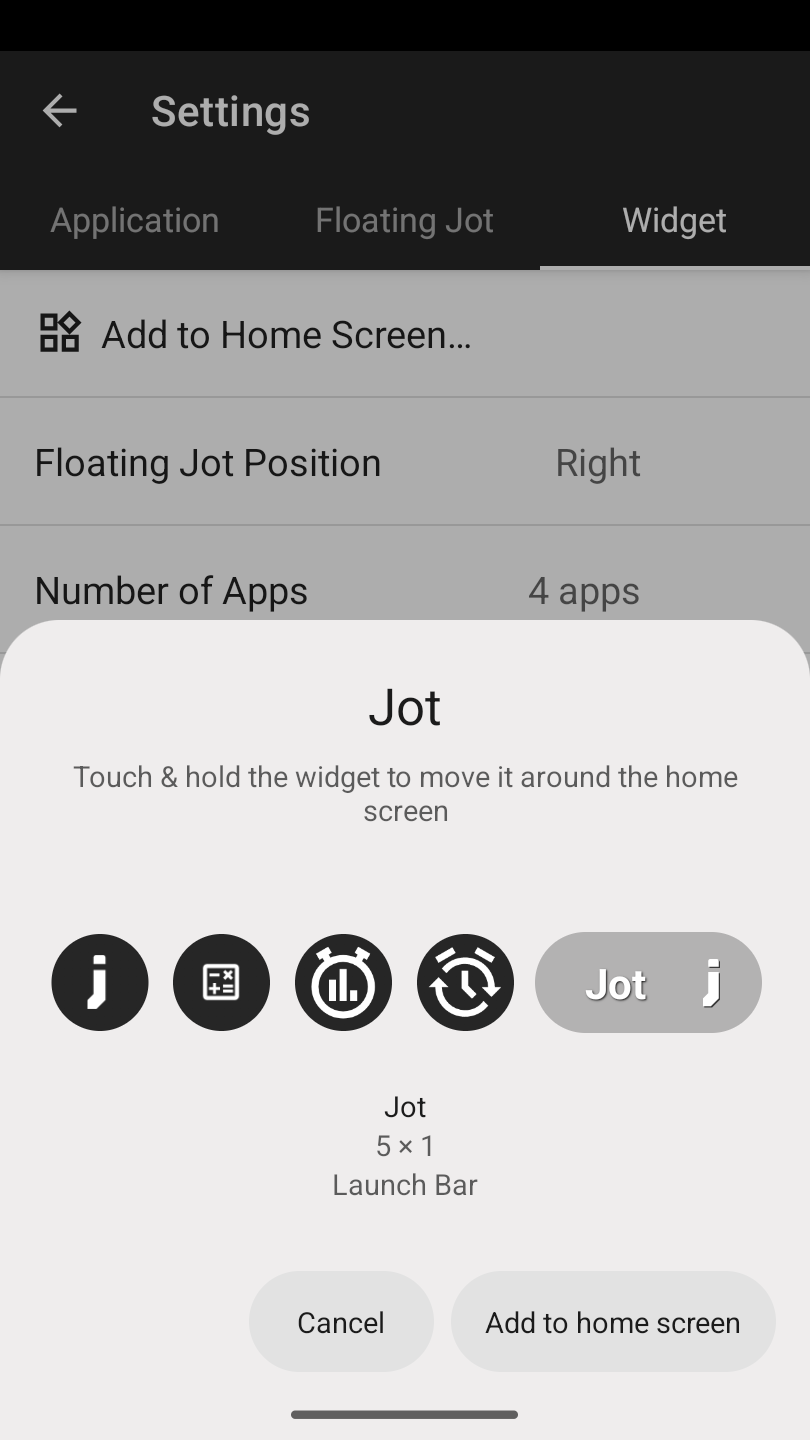Change Floating Jot Position setting

pyautogui.click(x=405, y=462)
